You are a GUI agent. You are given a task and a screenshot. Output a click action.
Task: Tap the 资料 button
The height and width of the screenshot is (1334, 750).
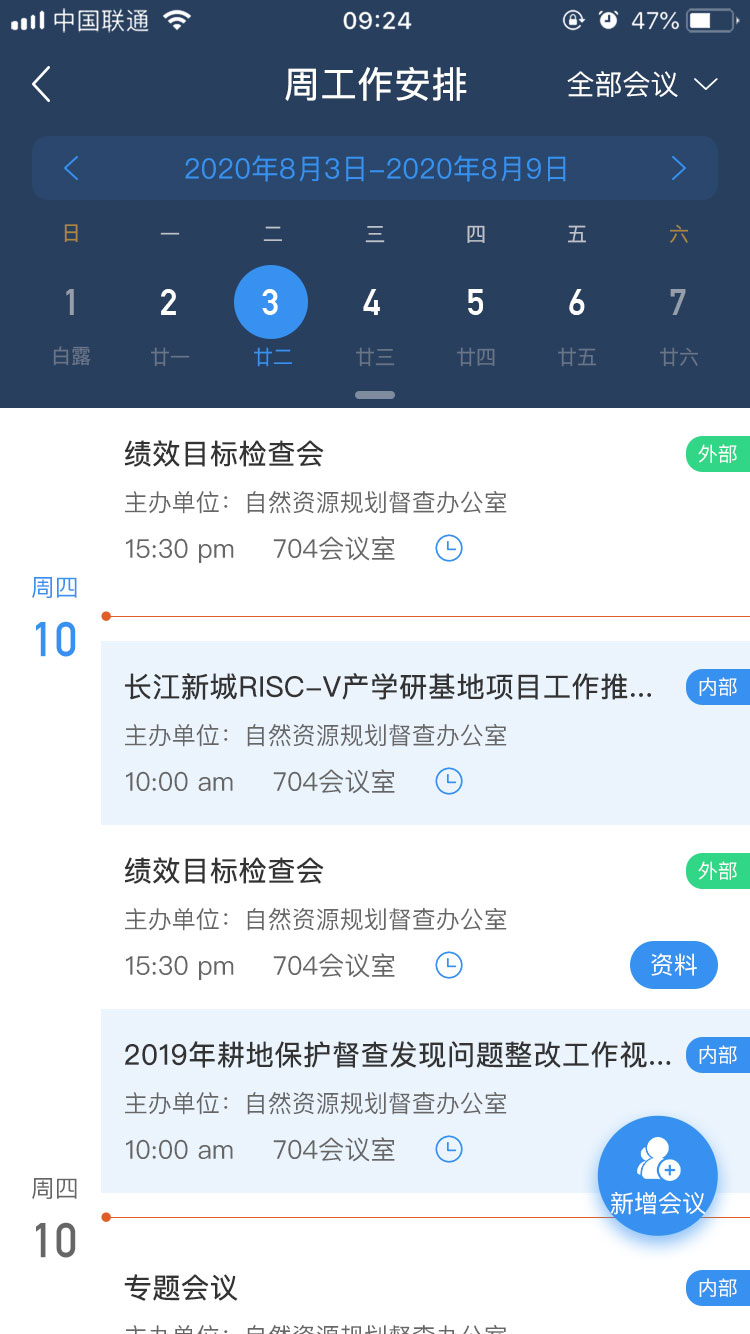(673, 965)
